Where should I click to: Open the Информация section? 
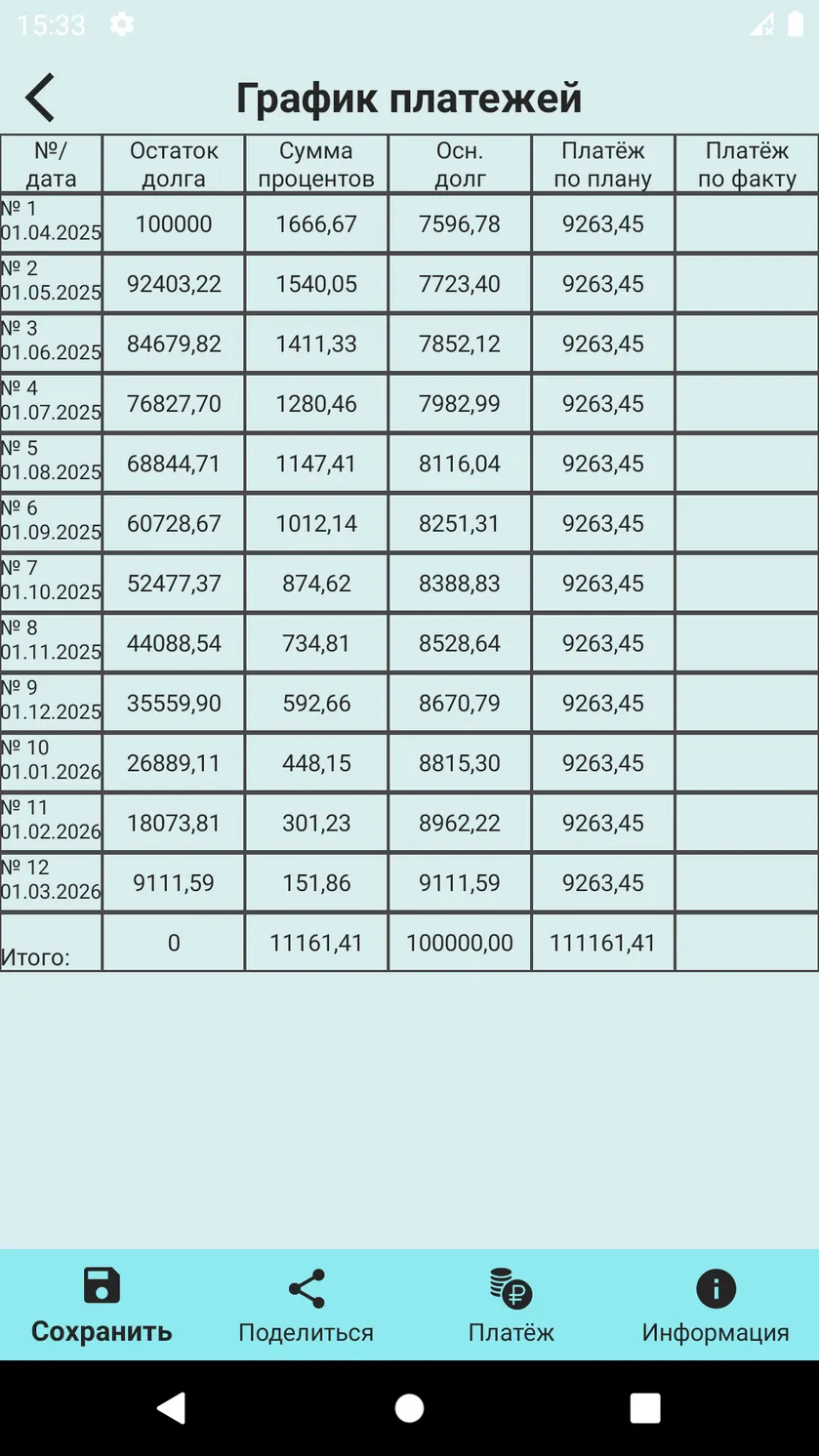point(716,1305)
